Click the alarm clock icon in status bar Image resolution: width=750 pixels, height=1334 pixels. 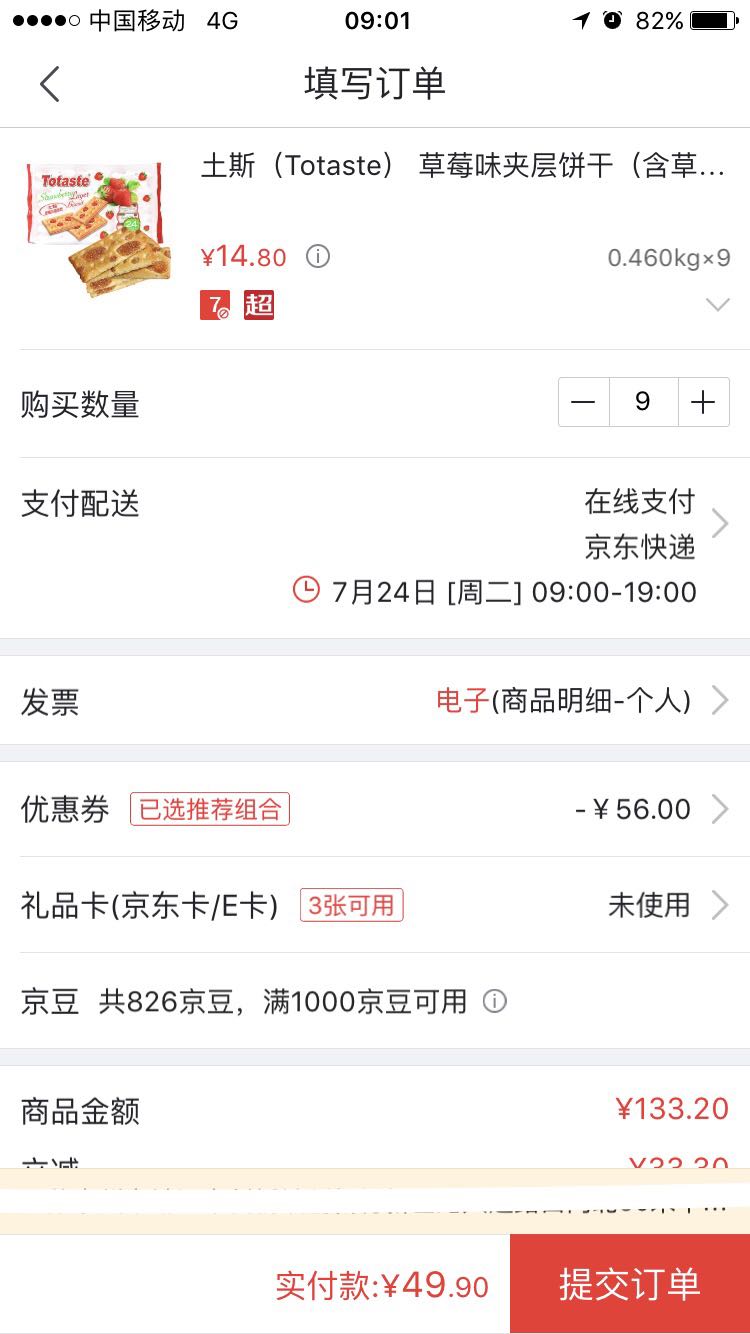pos(613,18)
